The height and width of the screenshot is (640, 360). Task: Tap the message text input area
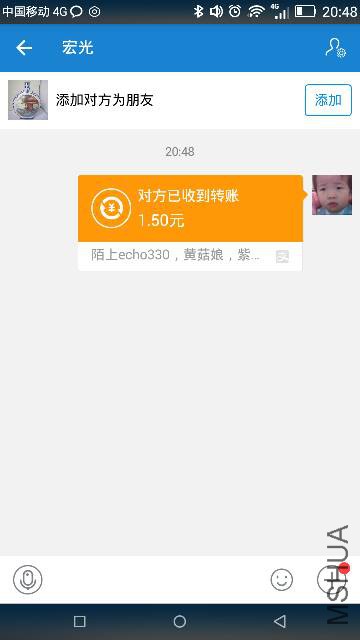coord(156,580)
